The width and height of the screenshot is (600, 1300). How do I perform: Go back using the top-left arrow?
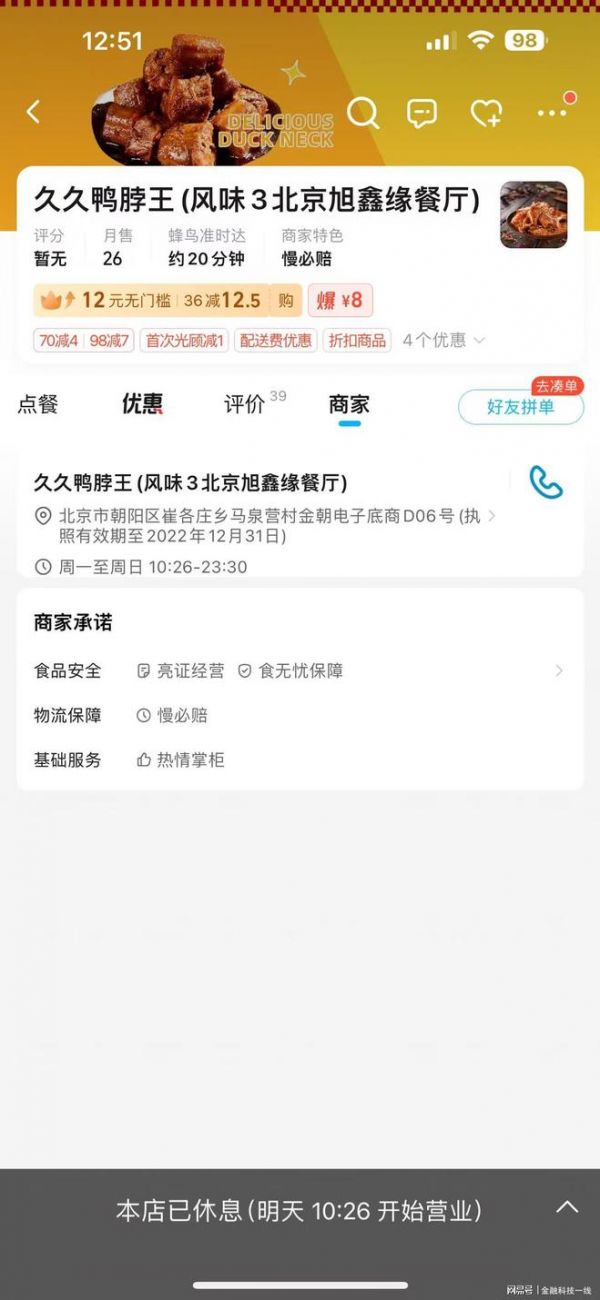click(33, 112)
